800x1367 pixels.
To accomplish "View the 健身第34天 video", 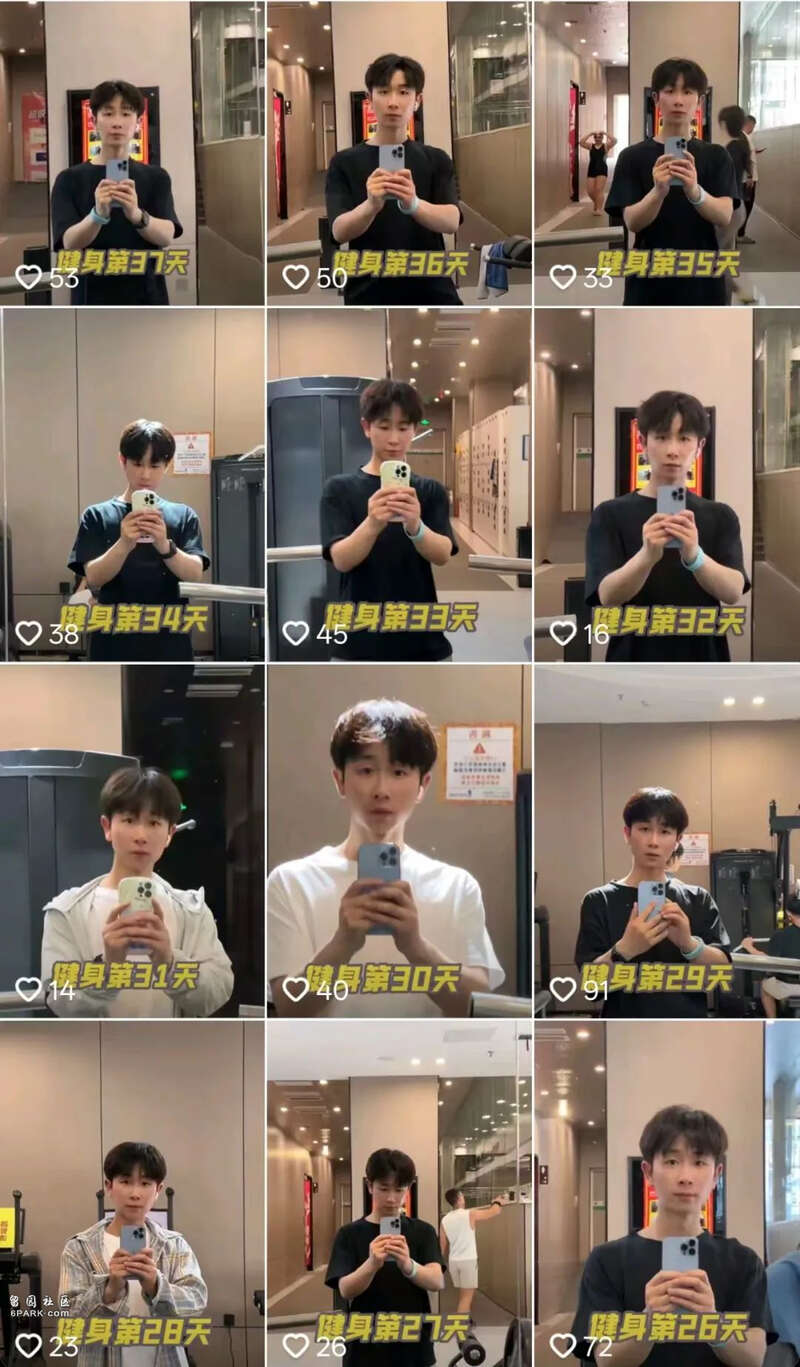I will point(132,485).
